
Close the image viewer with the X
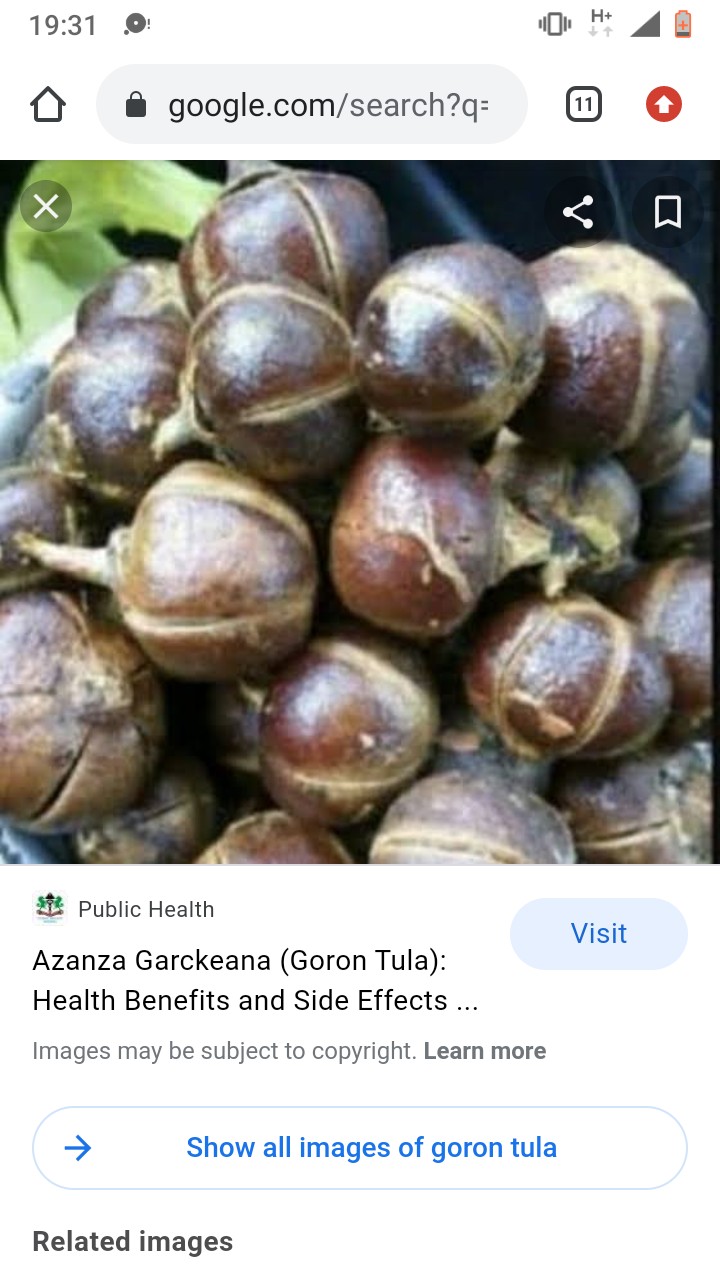coord(46,206)
